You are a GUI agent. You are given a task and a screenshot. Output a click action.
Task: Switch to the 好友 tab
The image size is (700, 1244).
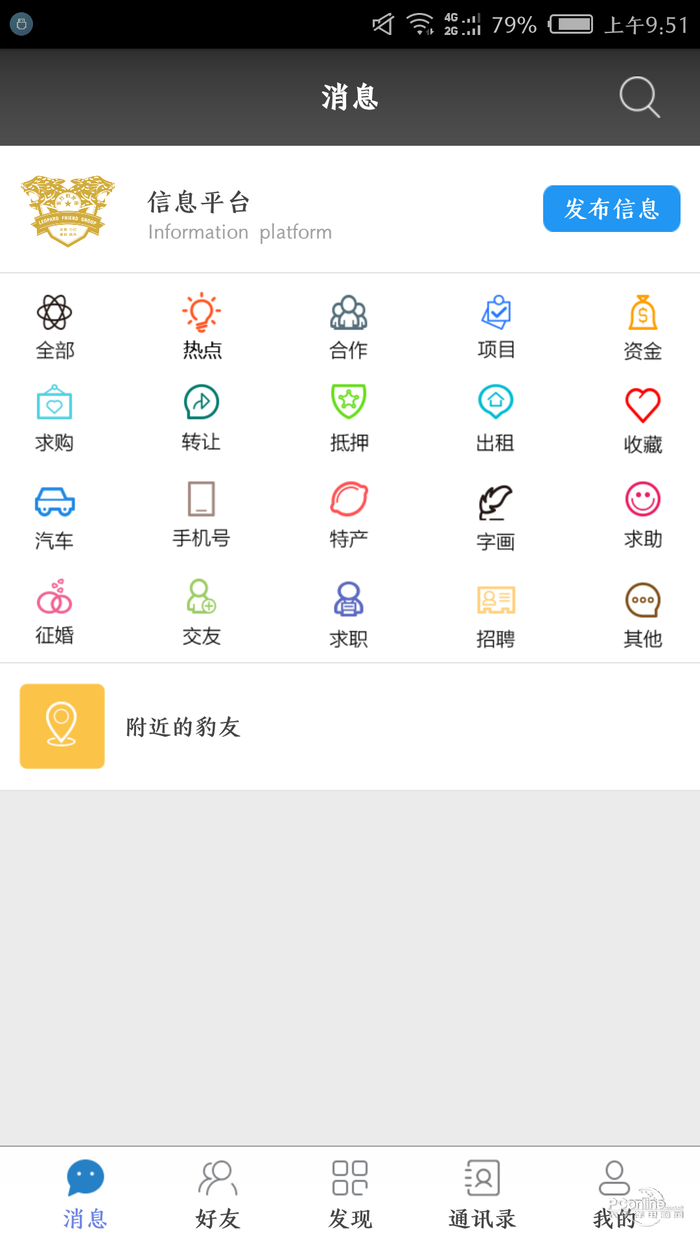tap(218, 1194)
